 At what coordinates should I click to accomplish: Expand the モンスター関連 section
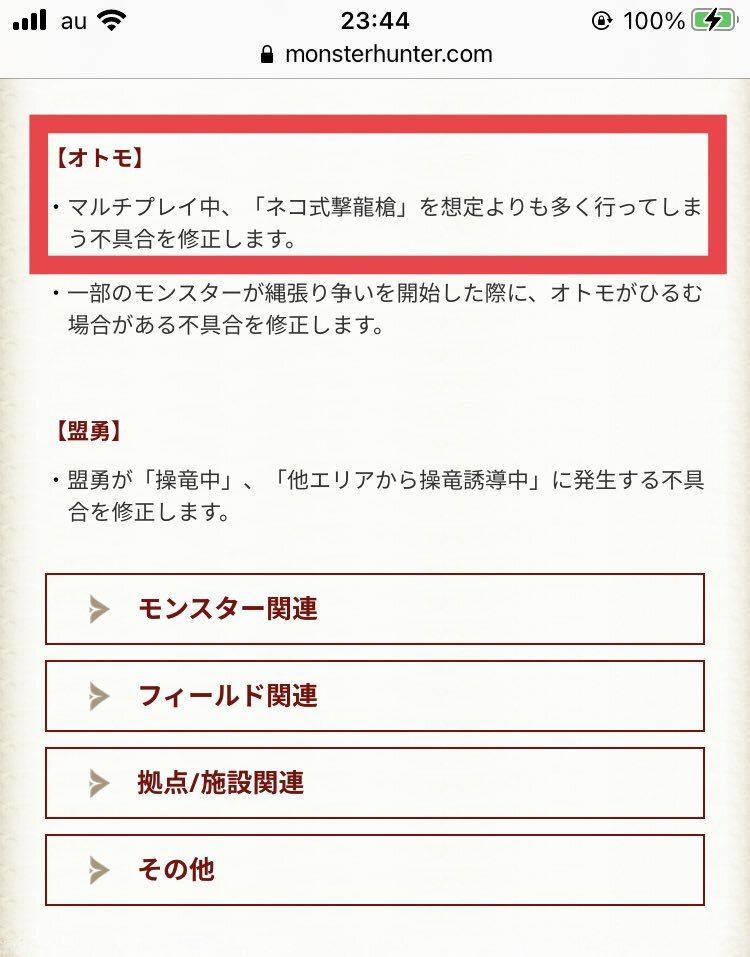(x=375, y=609)
